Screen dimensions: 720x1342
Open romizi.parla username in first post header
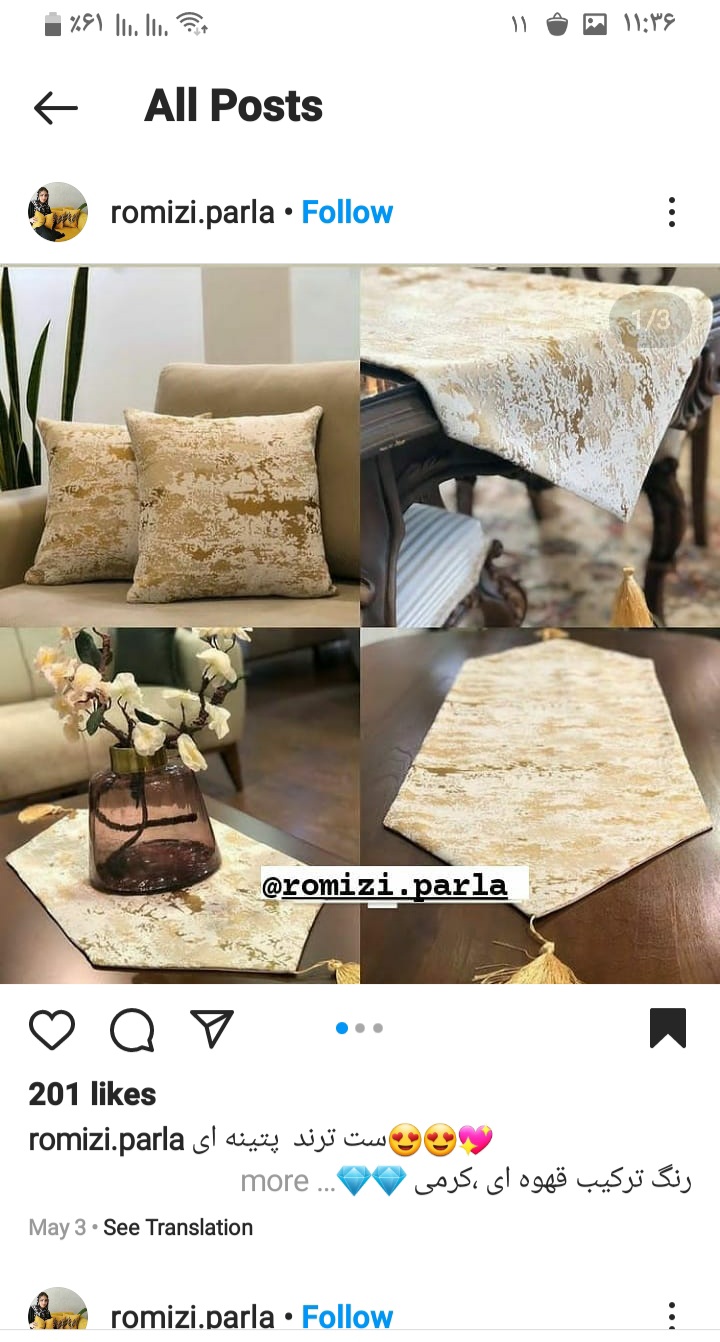192,212
